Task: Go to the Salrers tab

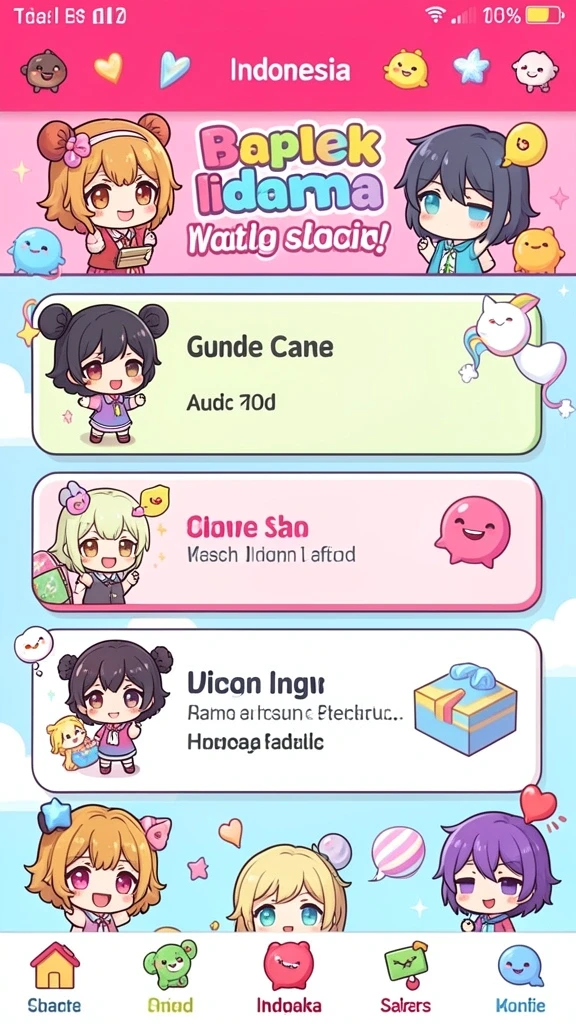Action: 406,977
